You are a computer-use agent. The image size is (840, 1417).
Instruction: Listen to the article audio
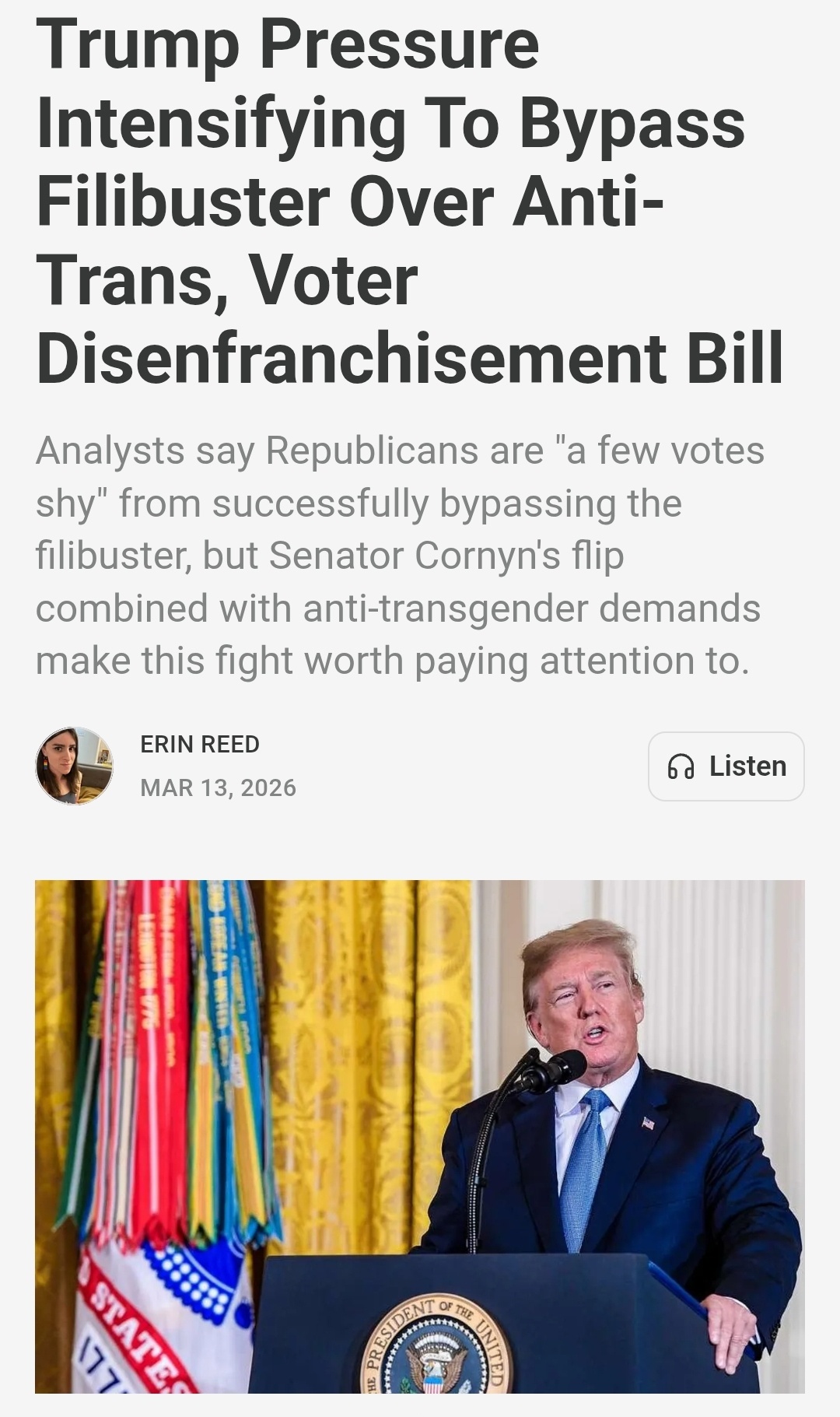pyautogui.click(x=726, y=766)
